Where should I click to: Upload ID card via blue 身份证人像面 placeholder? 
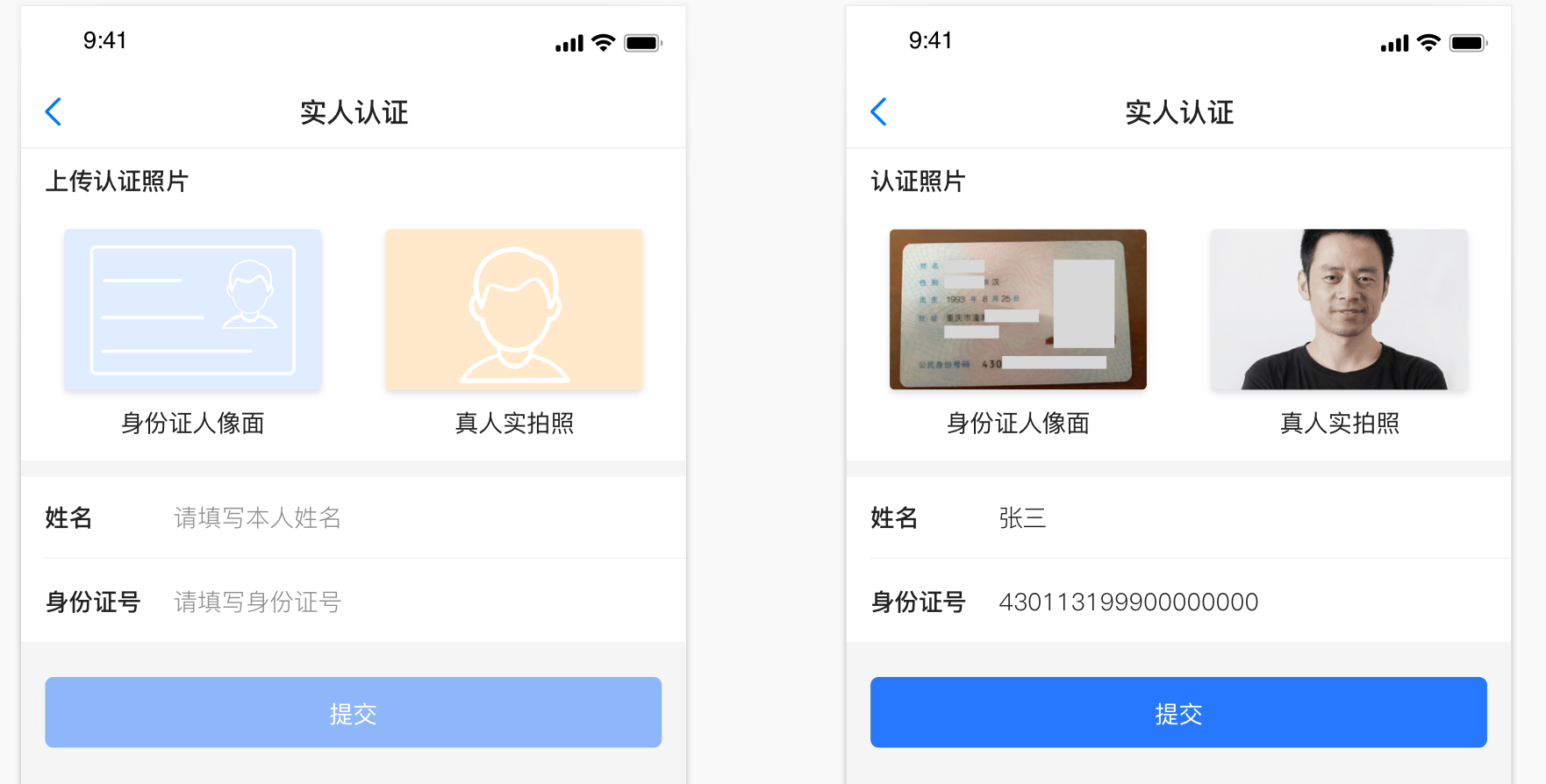pyautogui.click(x=193, y=310)
